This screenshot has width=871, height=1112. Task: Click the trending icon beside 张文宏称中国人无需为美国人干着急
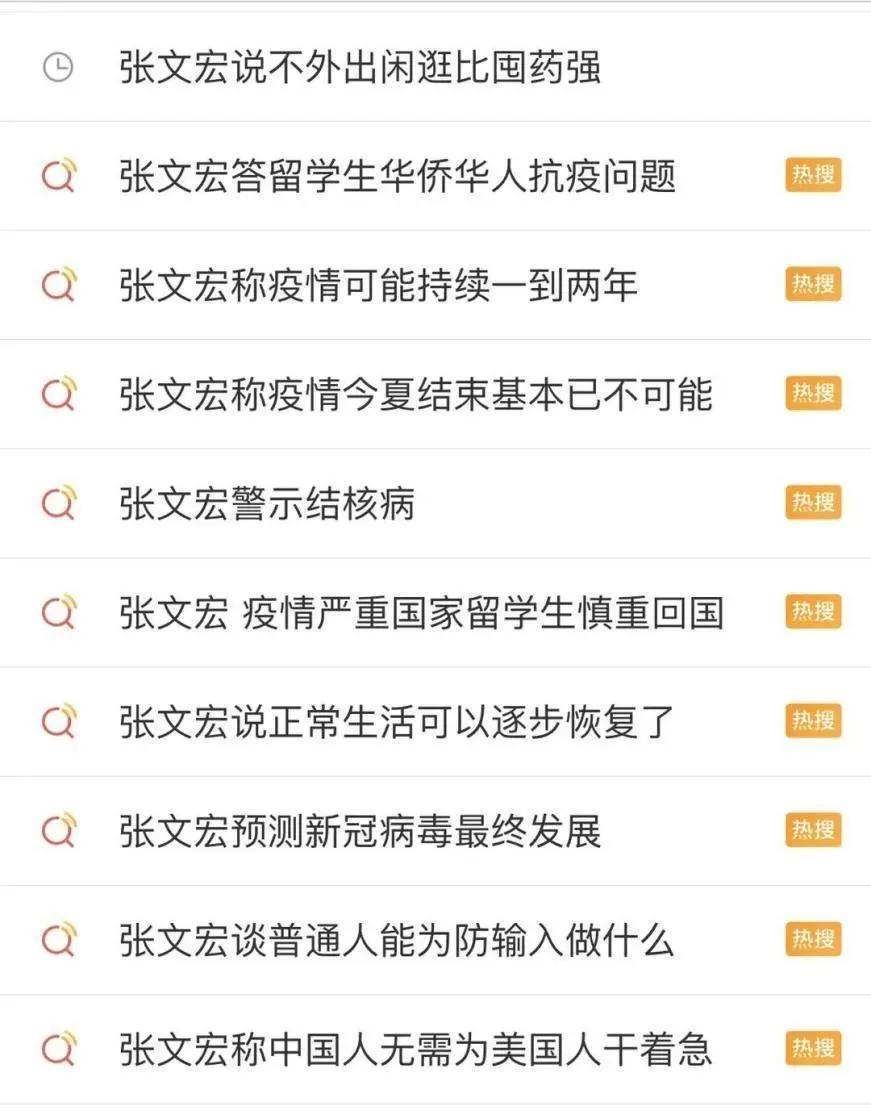coord(59,1049)
